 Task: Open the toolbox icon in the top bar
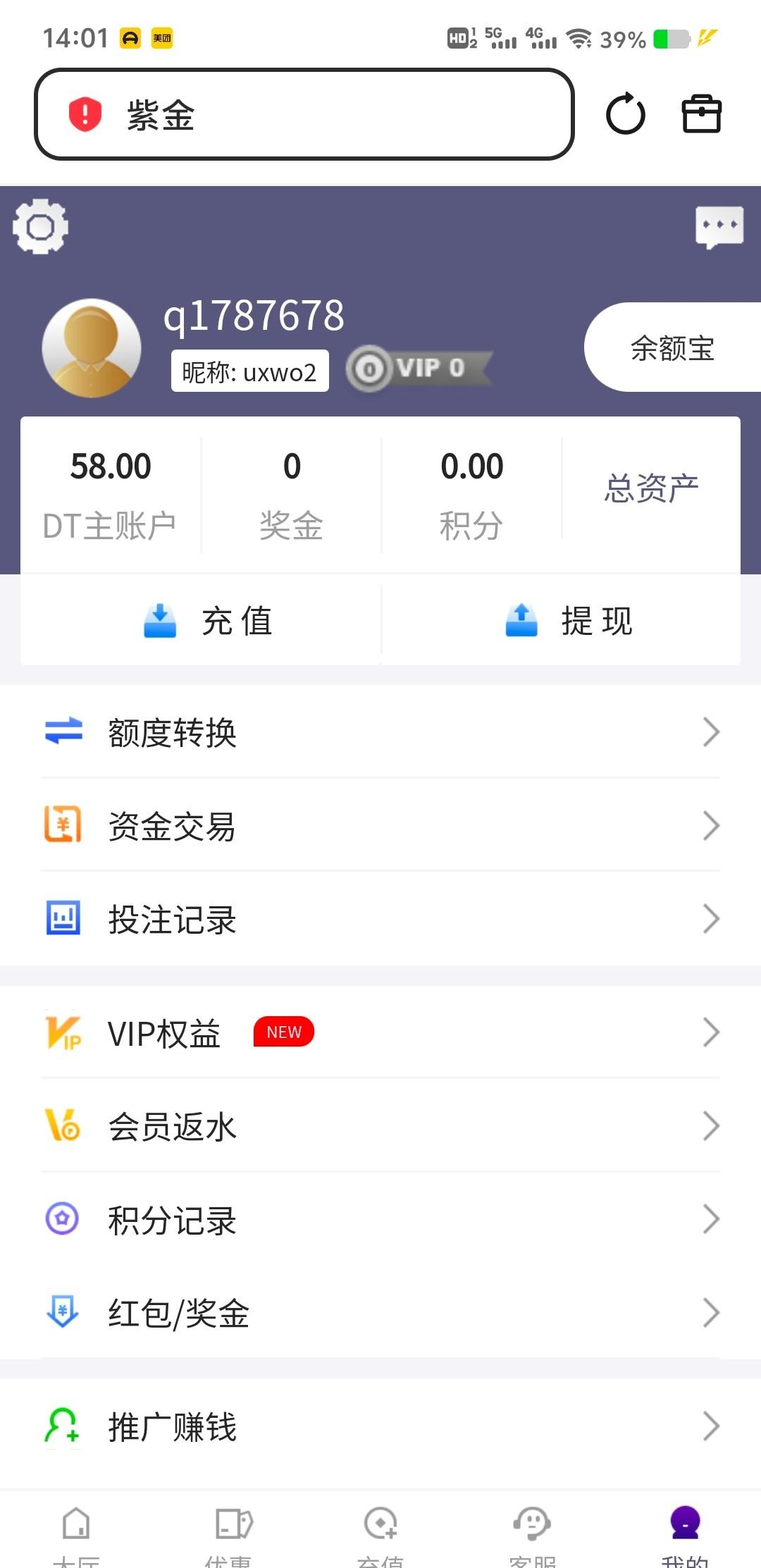(701, 114)
